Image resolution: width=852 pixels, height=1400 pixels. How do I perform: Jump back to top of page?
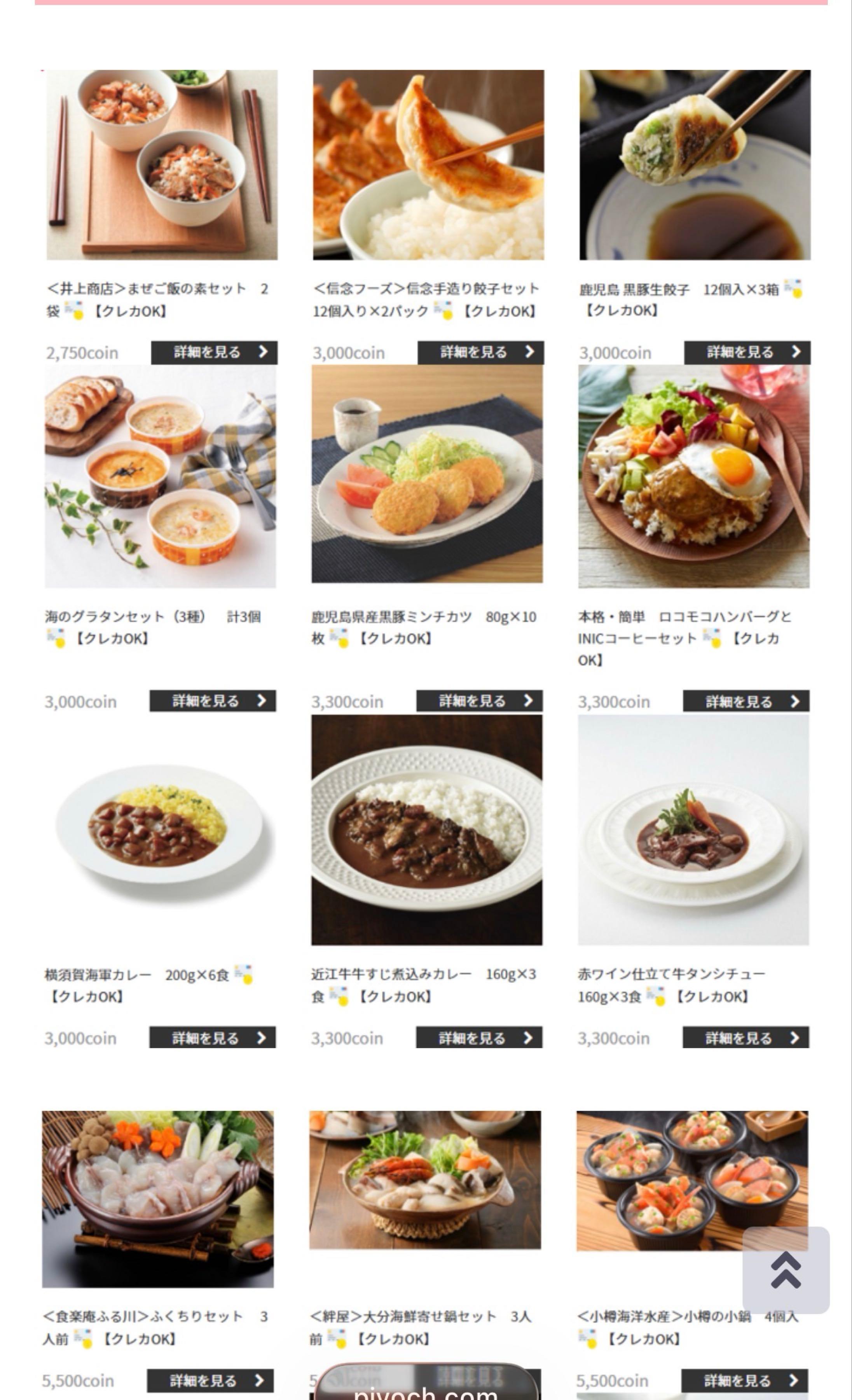[x=786, y=1270]
